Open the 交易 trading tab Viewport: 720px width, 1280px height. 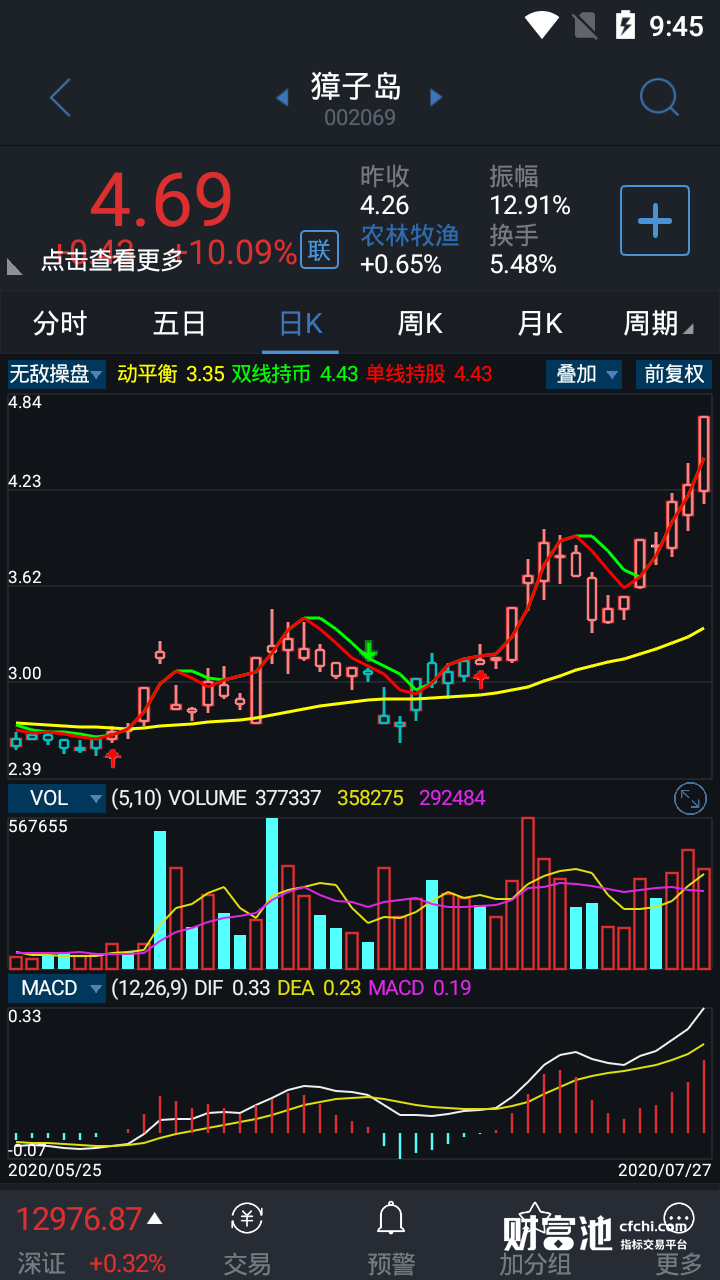247,1240
